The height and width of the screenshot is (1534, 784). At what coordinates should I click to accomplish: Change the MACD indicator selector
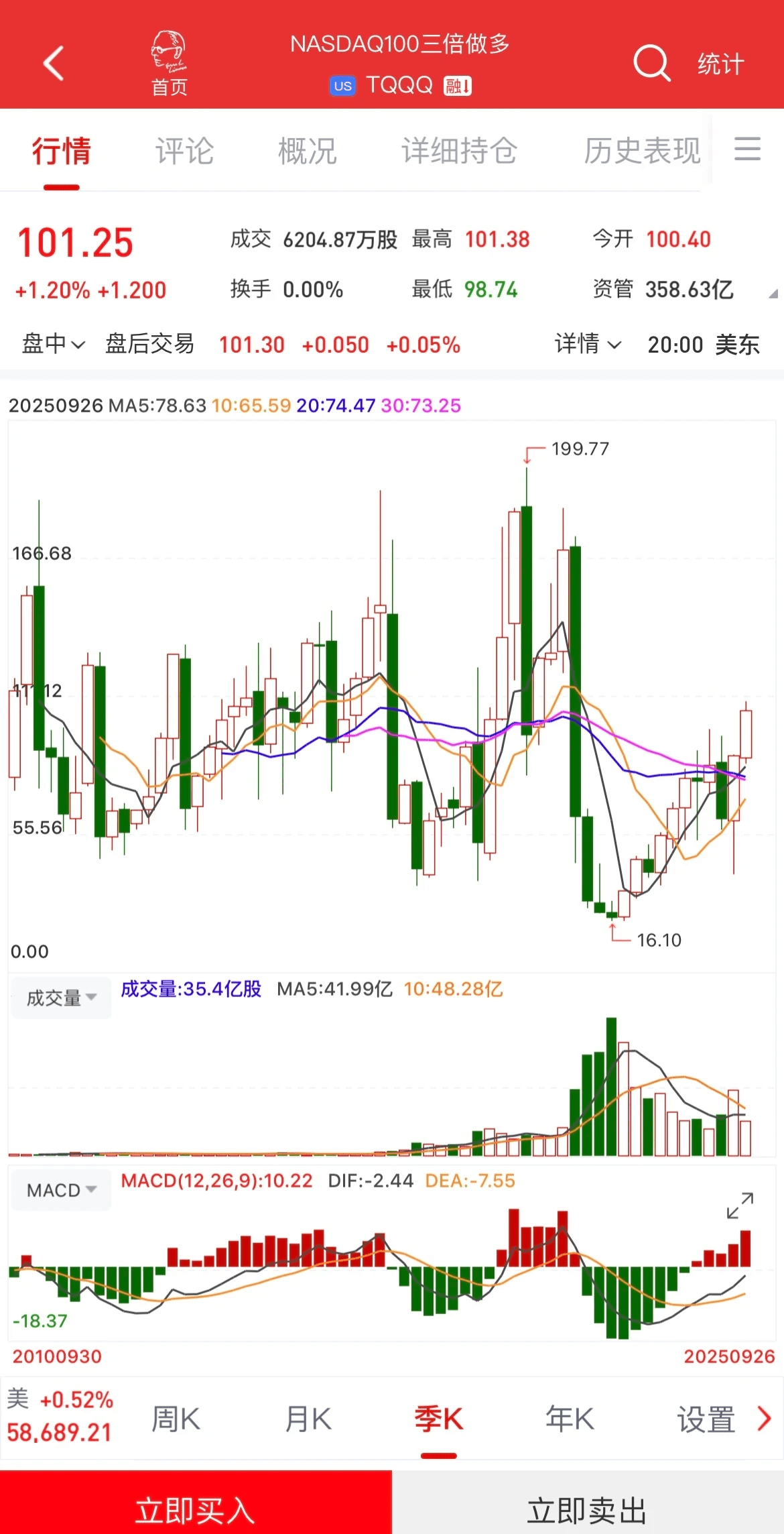(61, 1190)
